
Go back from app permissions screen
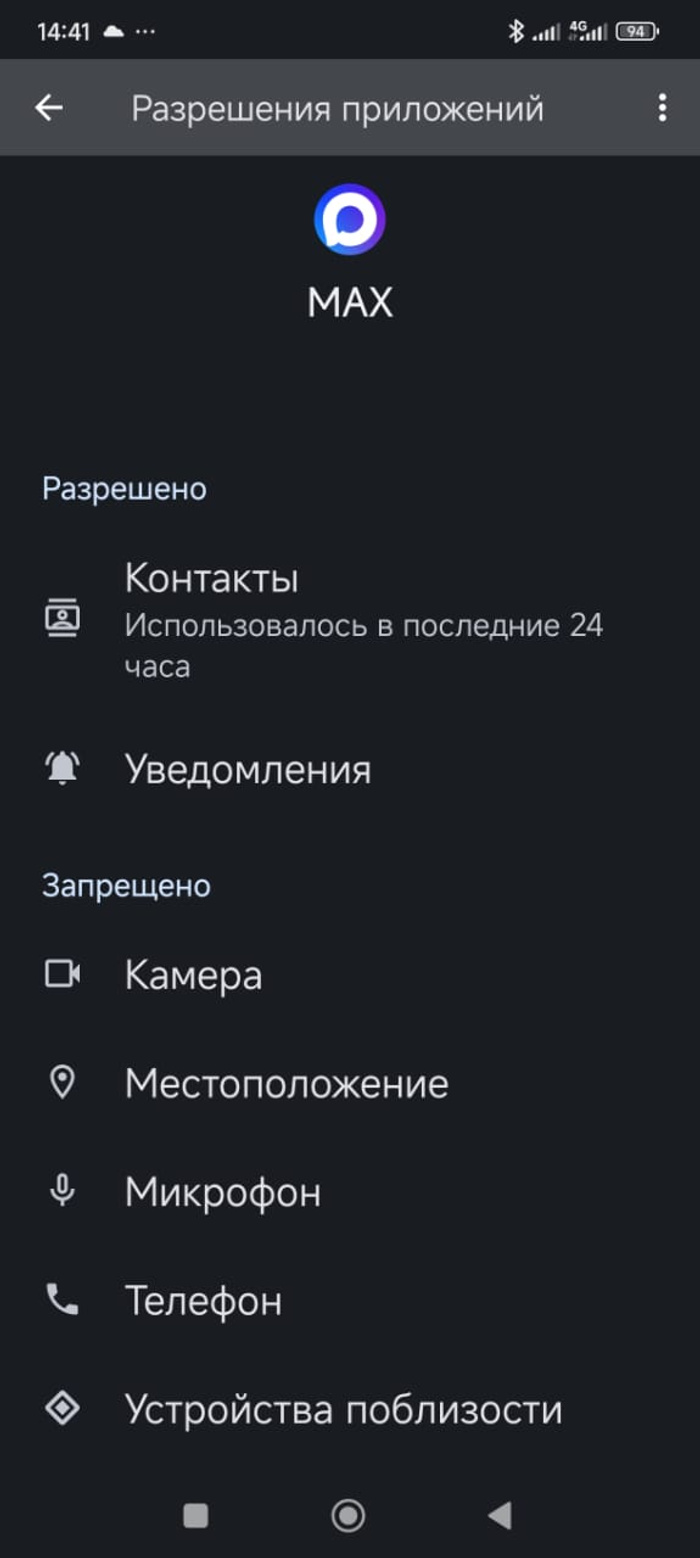[49, 108]
